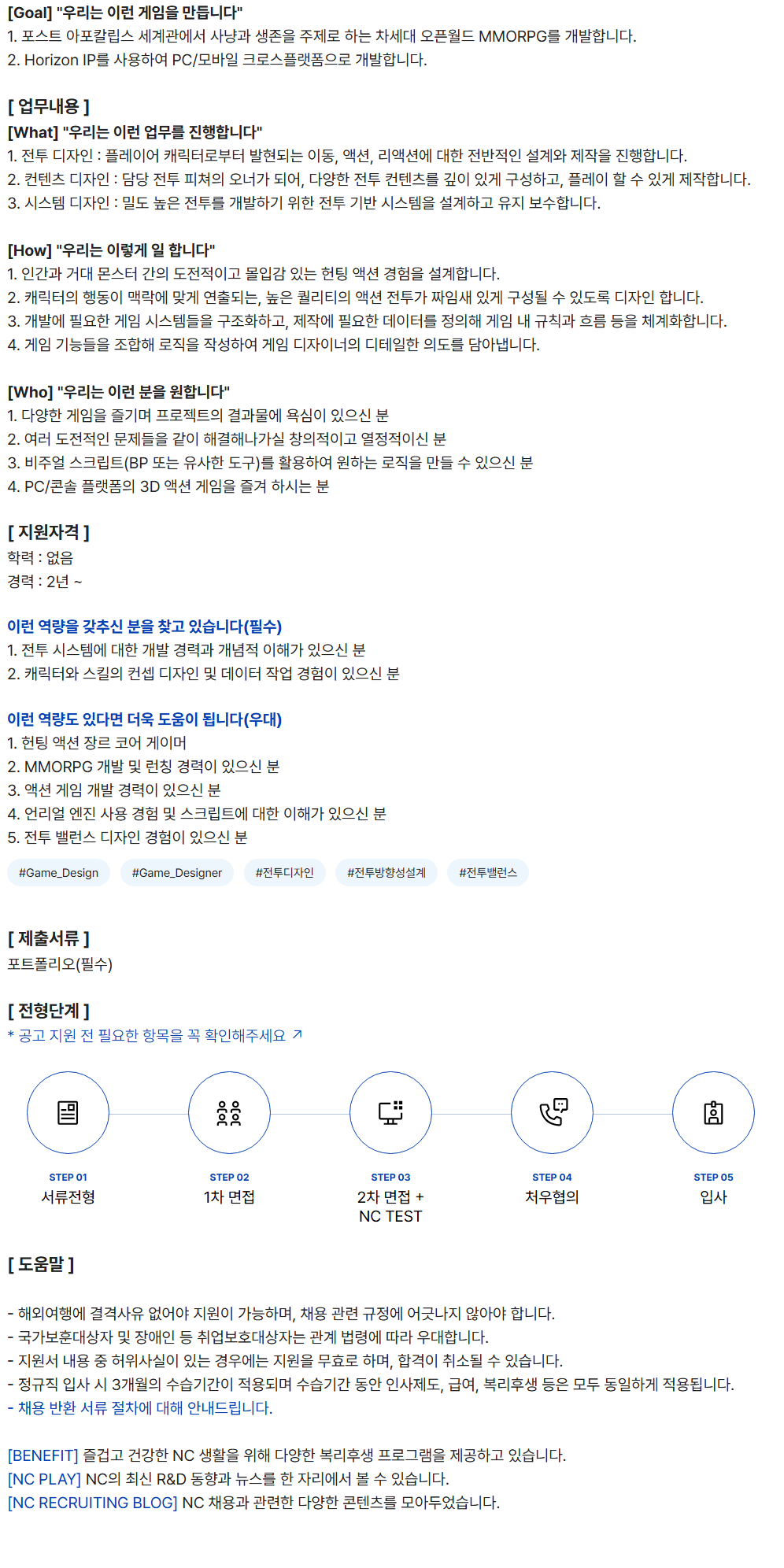Viewport: 784px width, 1568px height.
Task: Open the #전투디자인 tag
Action: point(284,873)
